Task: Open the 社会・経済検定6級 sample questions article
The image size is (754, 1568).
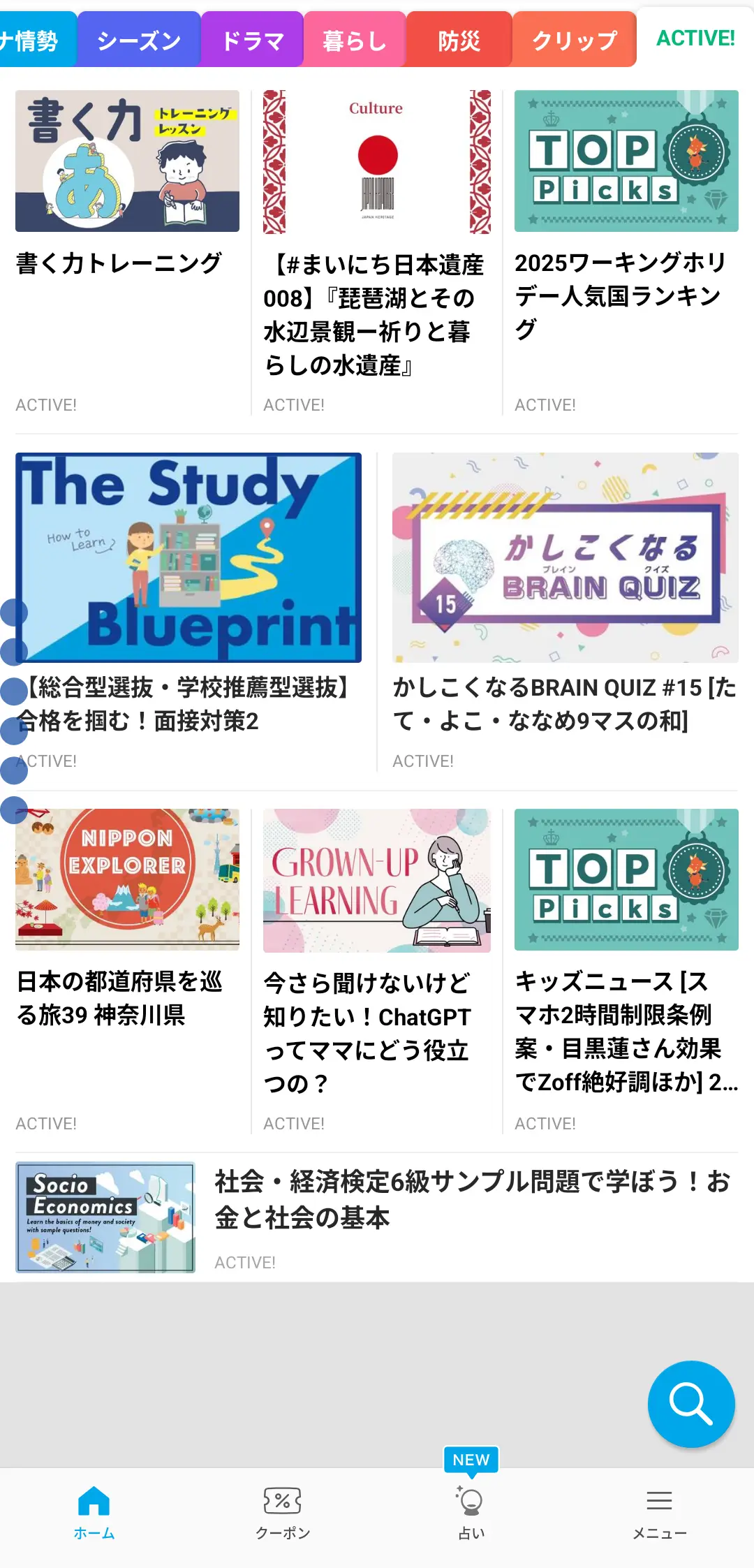Action: tap(473, 1199)
